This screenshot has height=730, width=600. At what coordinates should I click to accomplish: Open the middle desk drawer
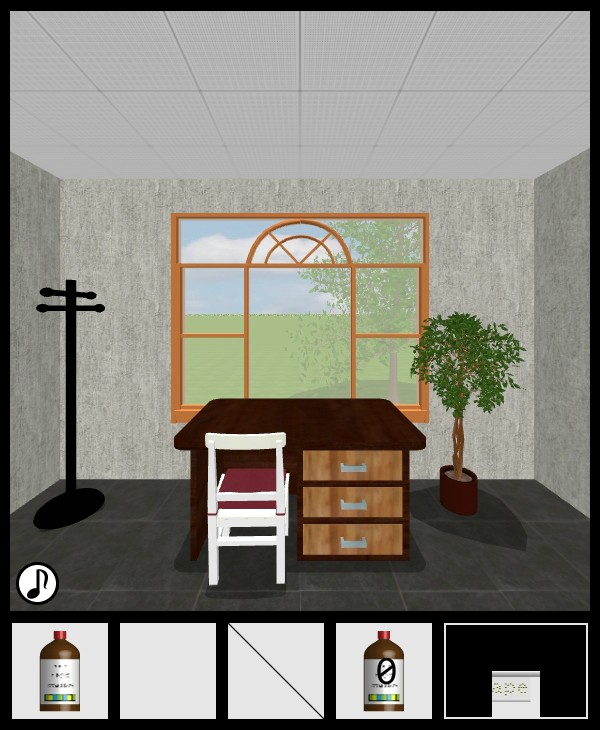click(x=353, y=503)
